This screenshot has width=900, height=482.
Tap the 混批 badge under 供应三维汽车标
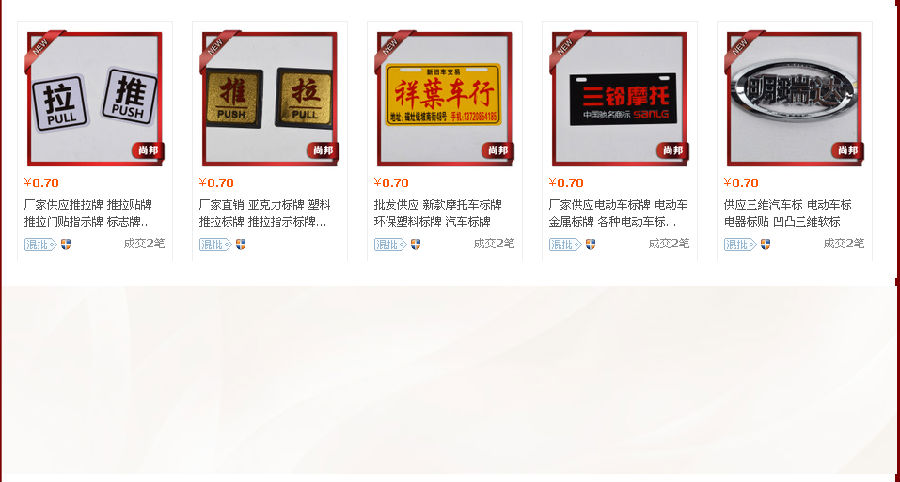(738, 244)
